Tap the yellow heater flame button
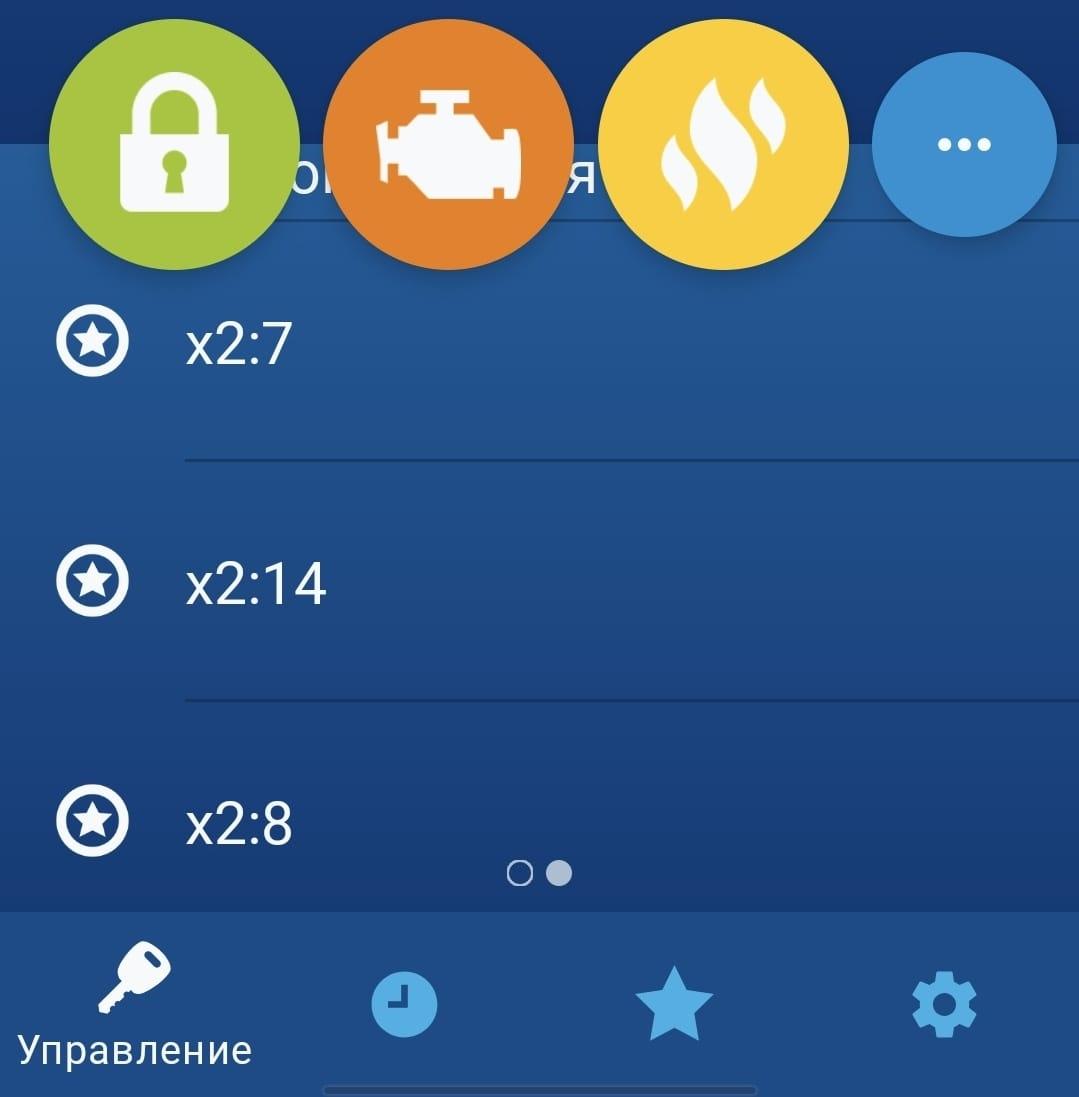The image size is (1079, 1097). 723,145
